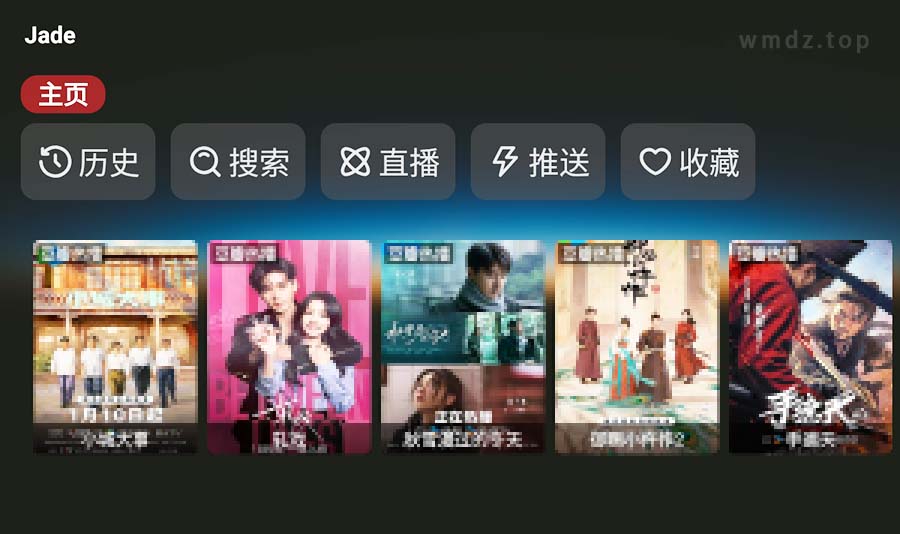Open the 驭雪渡过的冬天 poster

click(x=463, y=346)
